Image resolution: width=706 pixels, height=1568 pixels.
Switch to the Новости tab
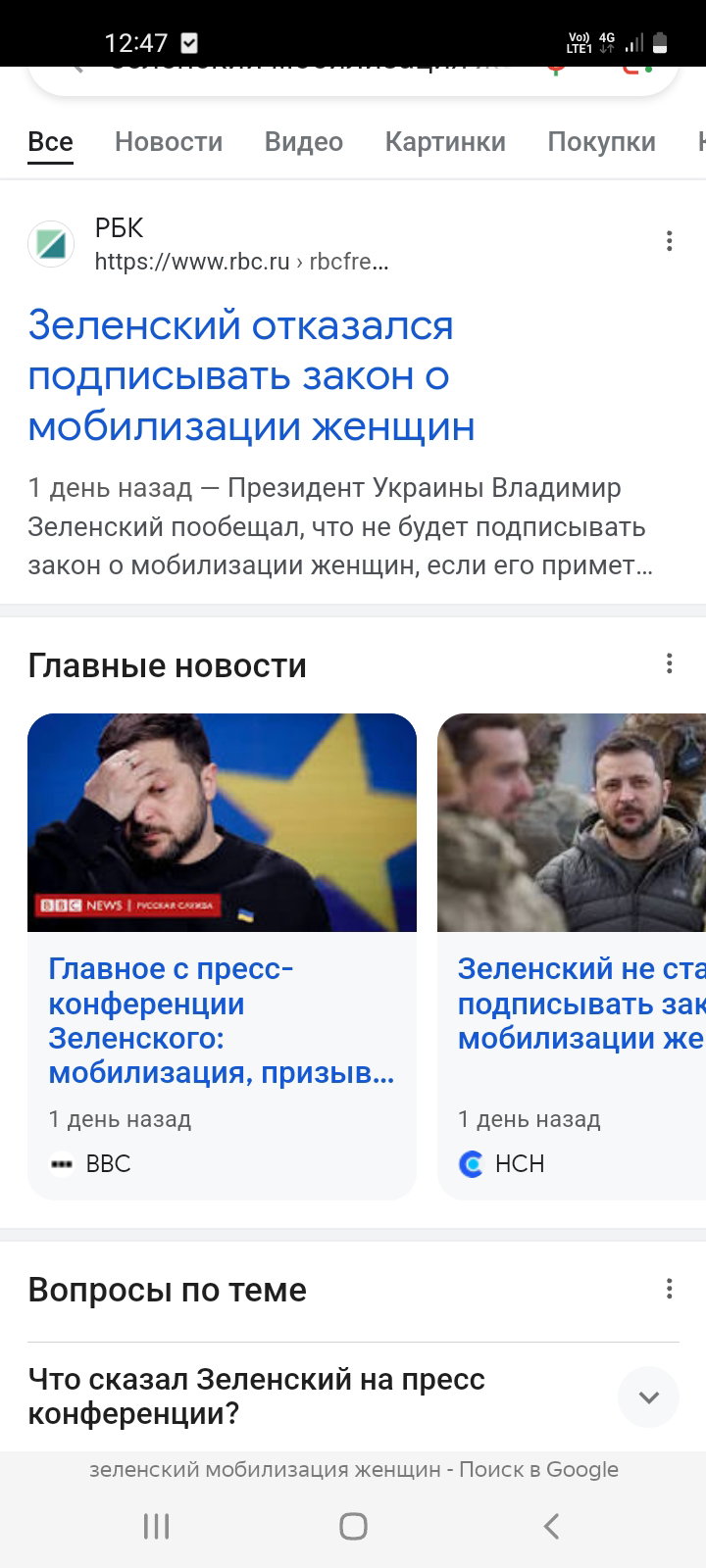(169, 142)
